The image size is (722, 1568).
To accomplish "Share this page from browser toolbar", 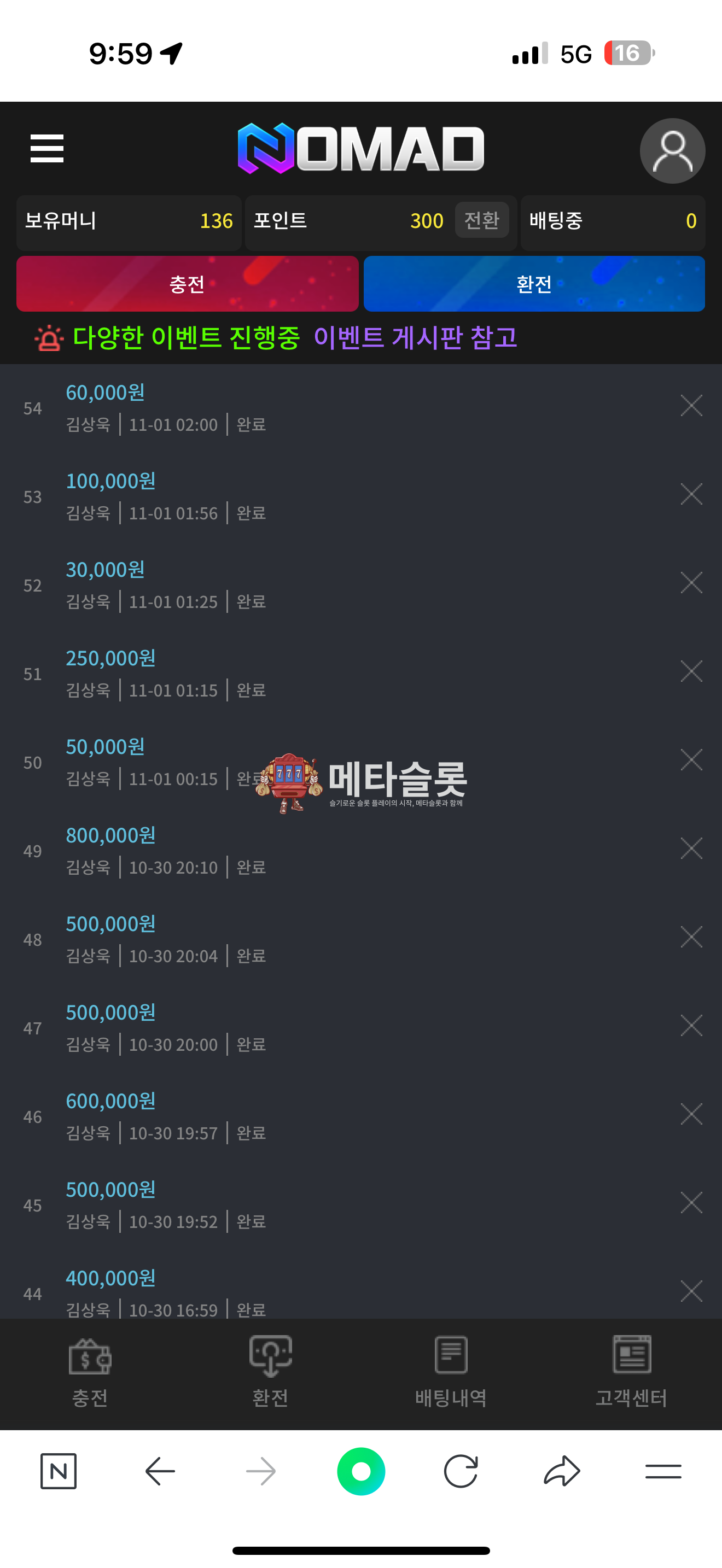I will click(x=561, y=1471).
